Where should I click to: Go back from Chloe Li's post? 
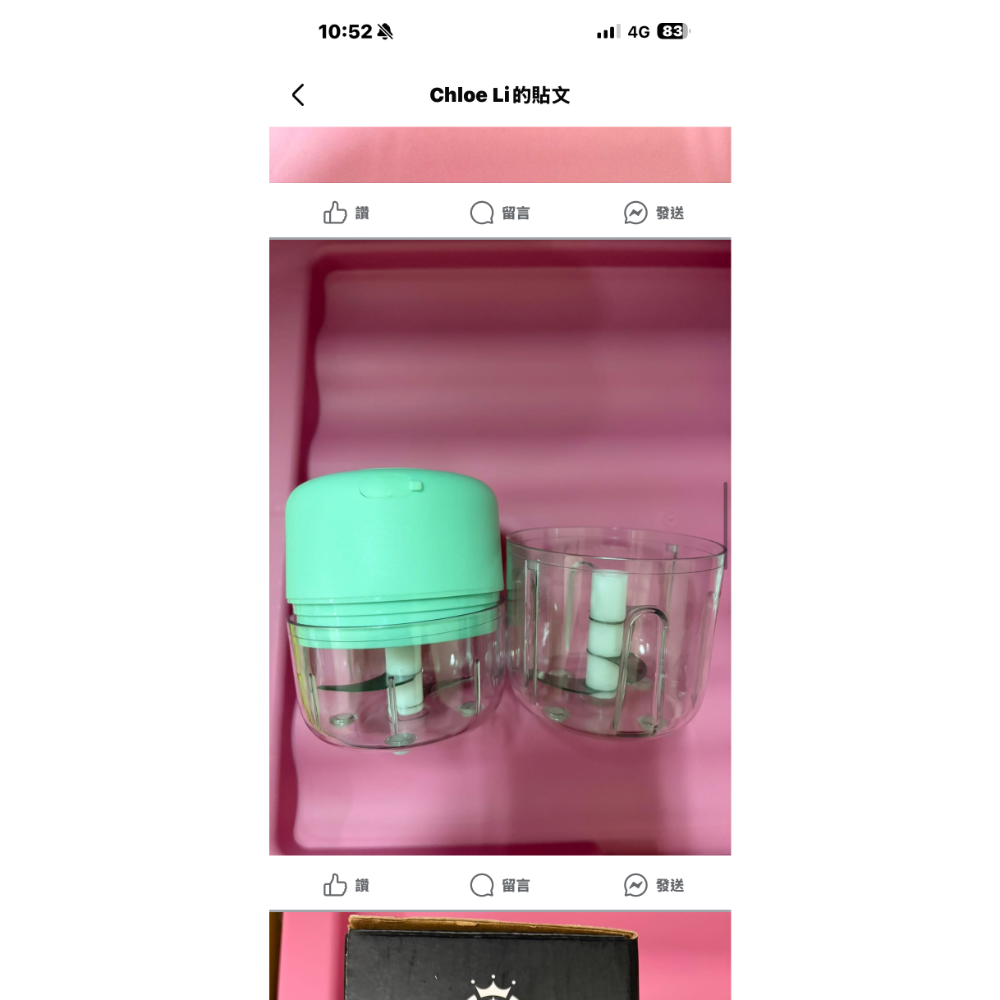[298, 95]
